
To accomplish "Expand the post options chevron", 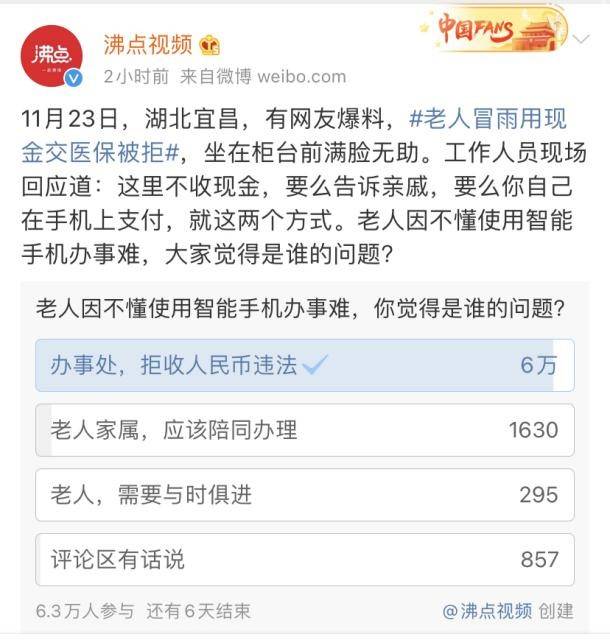I will coord(582,38).
